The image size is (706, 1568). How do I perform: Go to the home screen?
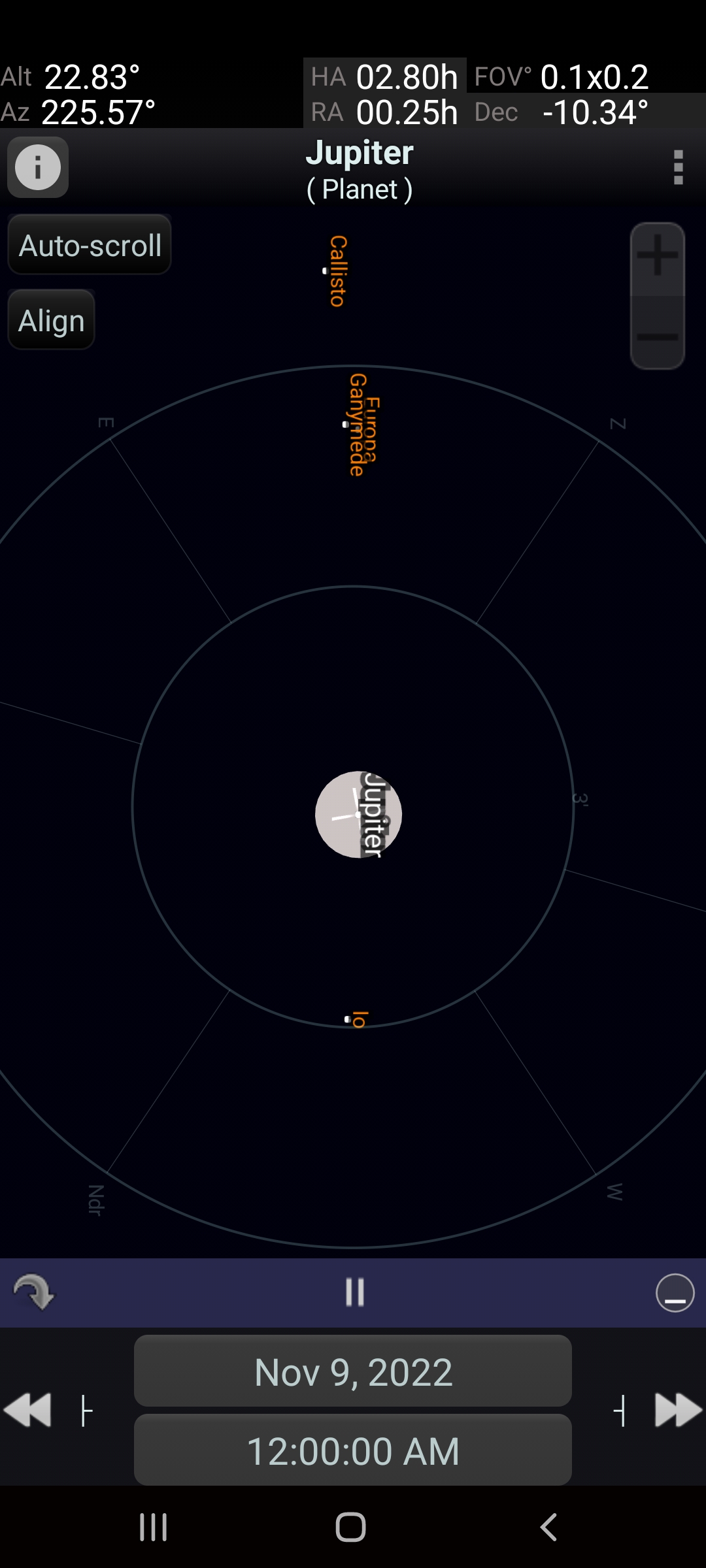[x=351, y=1527]
